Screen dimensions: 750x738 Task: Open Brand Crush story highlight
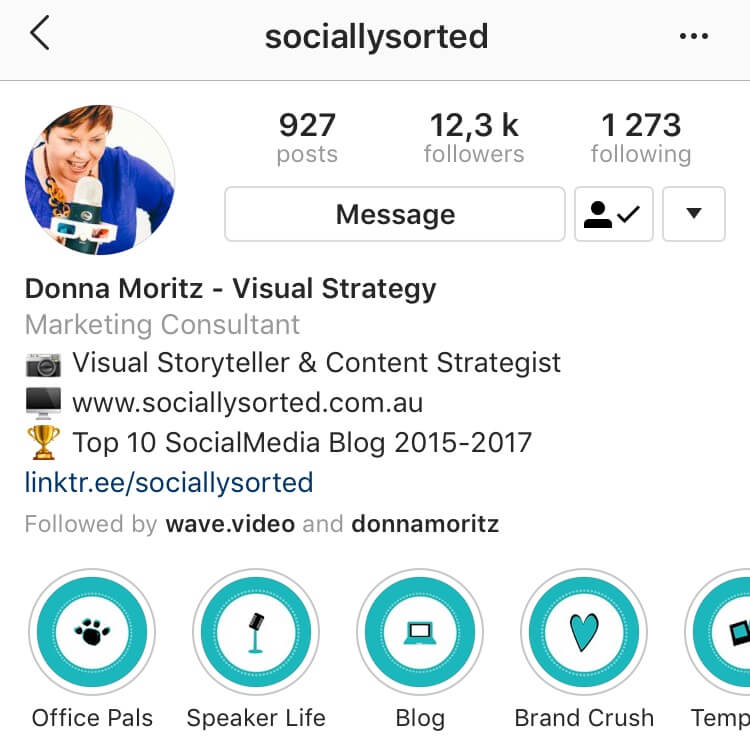[x=584, y=632]
